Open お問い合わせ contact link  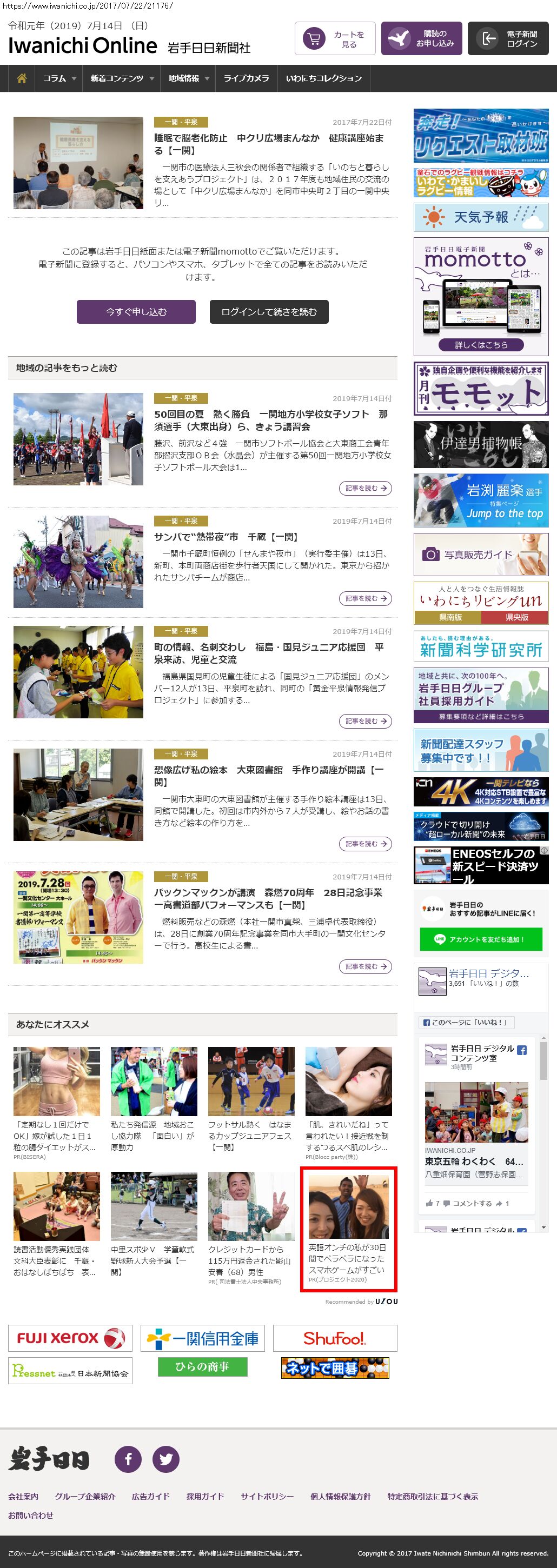(30, 1515)
